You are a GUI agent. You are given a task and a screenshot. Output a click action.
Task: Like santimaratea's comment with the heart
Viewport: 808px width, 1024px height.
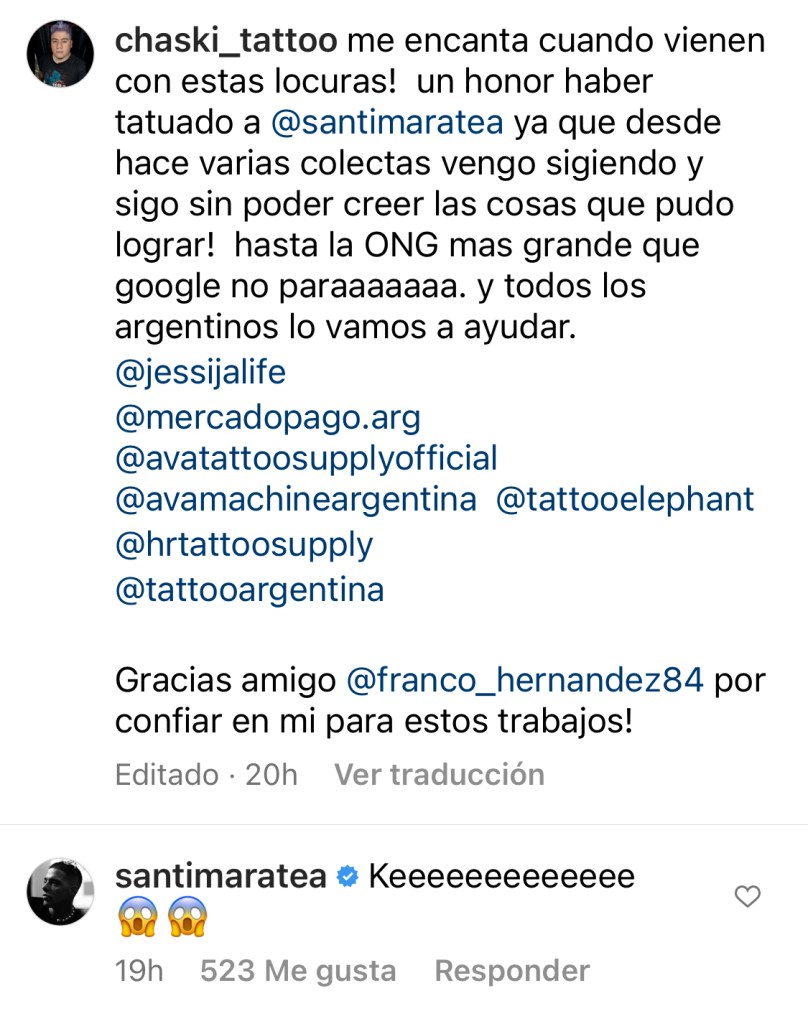click(748, 897)
